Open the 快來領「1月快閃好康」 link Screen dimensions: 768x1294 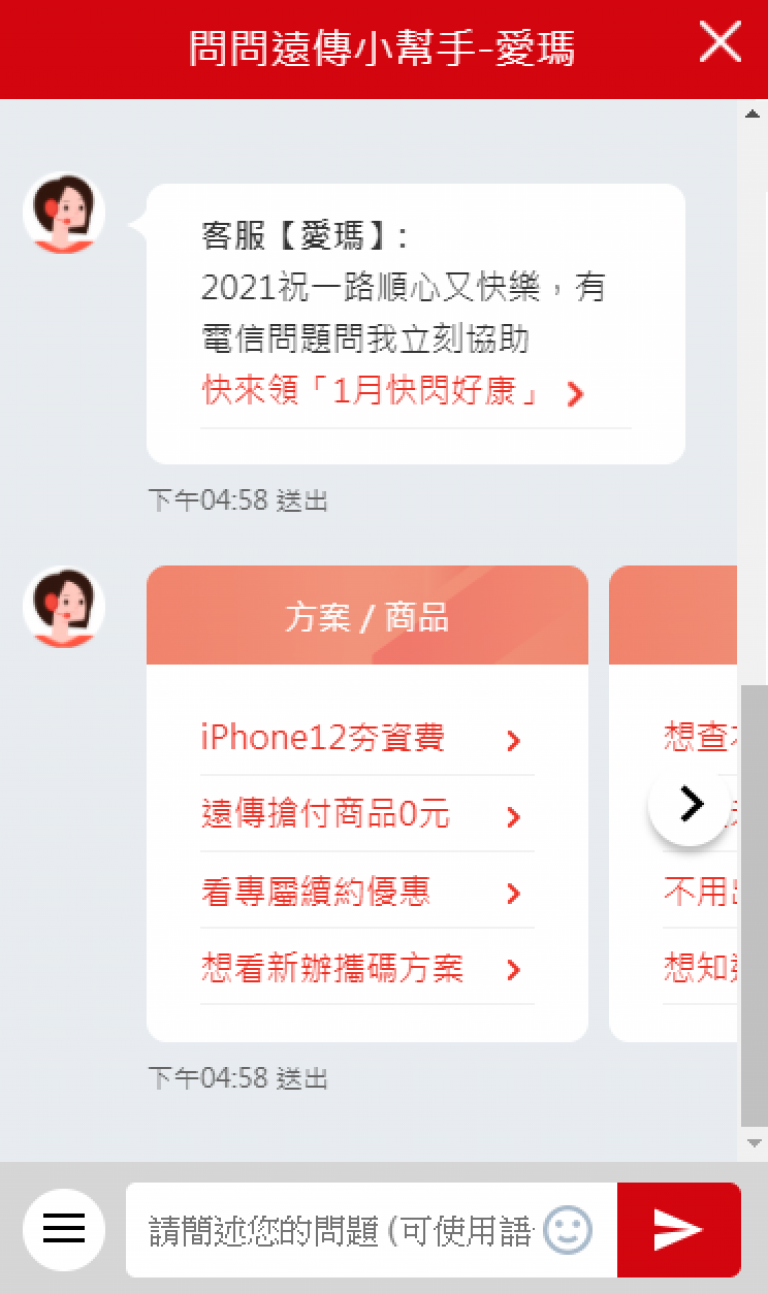(x=392, y=392)
